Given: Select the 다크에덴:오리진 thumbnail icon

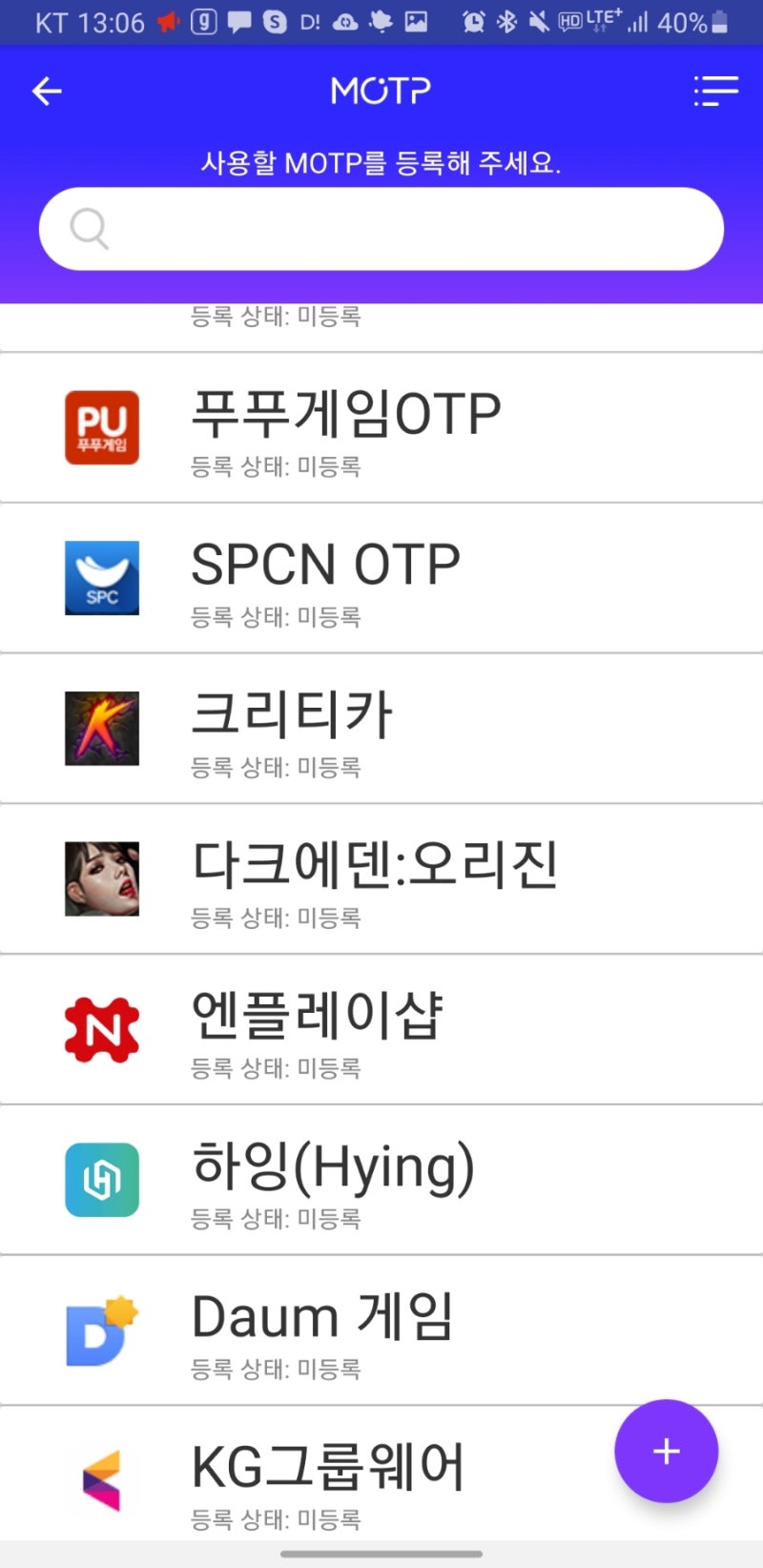Looking at the screenshot, I should coord(102,878).
